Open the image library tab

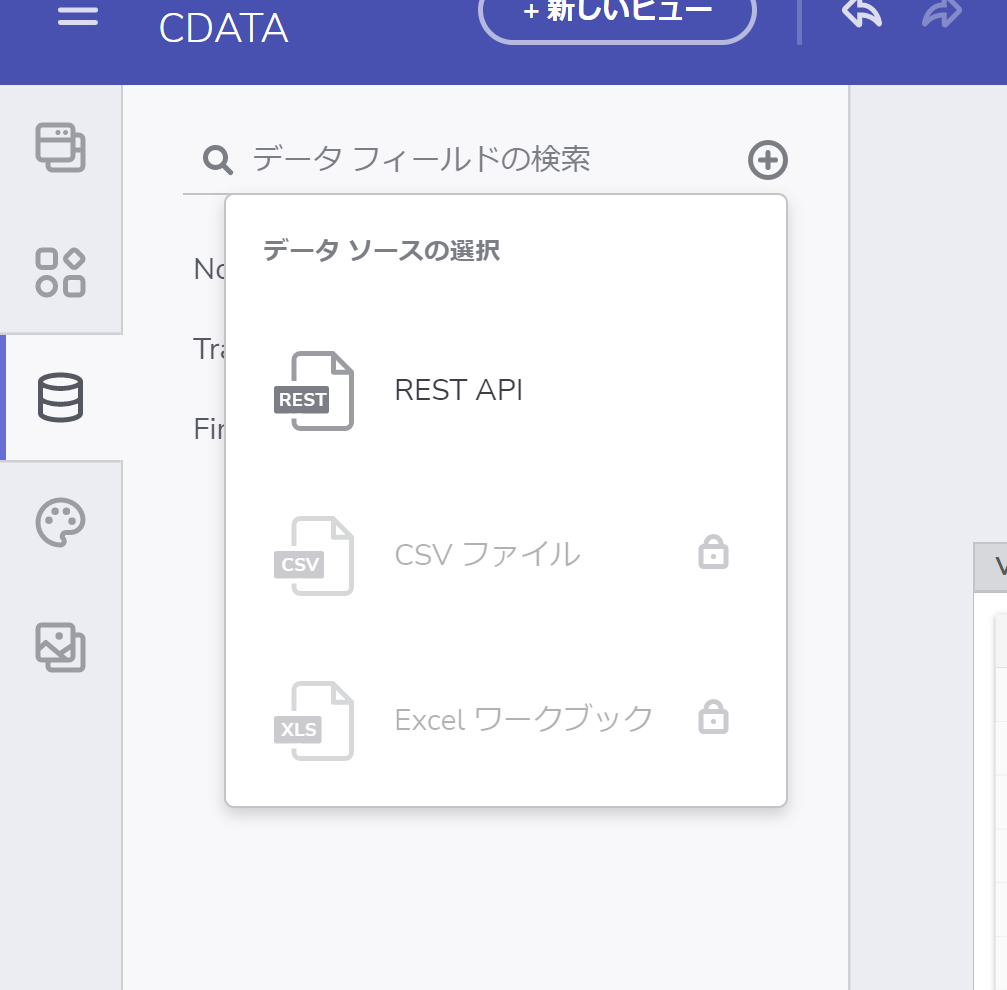click(x=61, y=647)
